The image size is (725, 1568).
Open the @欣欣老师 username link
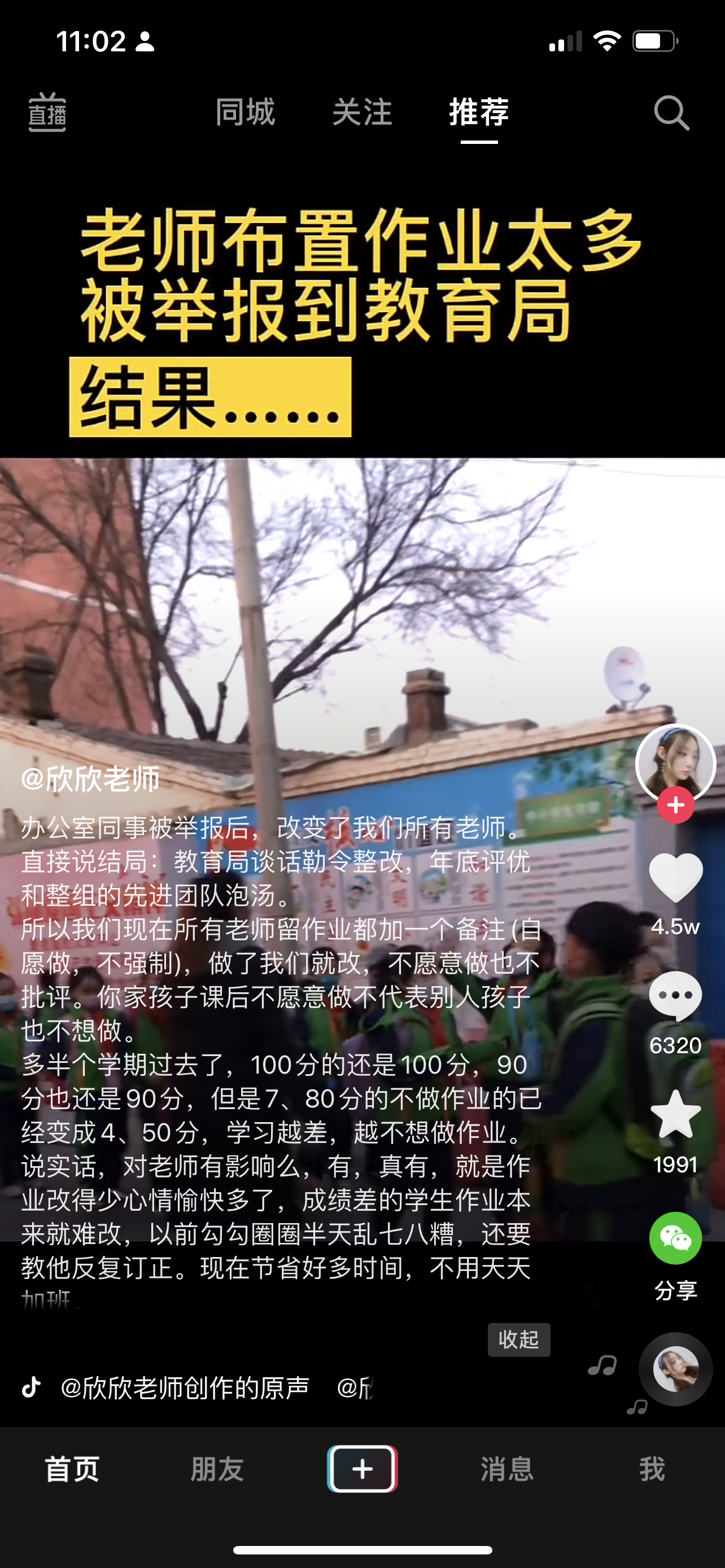pyautogui.click(x=91, y=779)
